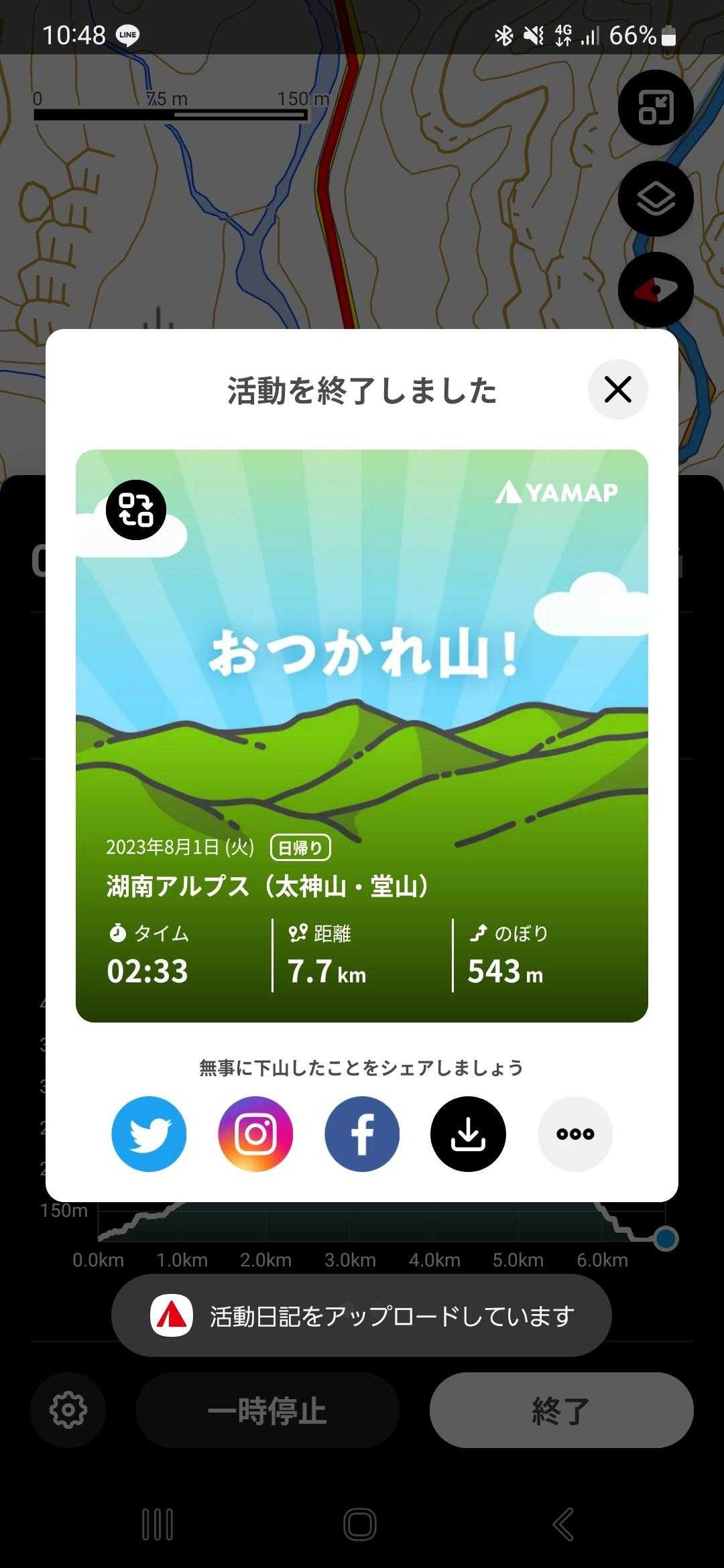The width and height of the screenshot is (724, 1568).
Task: Open more sharing options
Action: tap(575, 1134)
